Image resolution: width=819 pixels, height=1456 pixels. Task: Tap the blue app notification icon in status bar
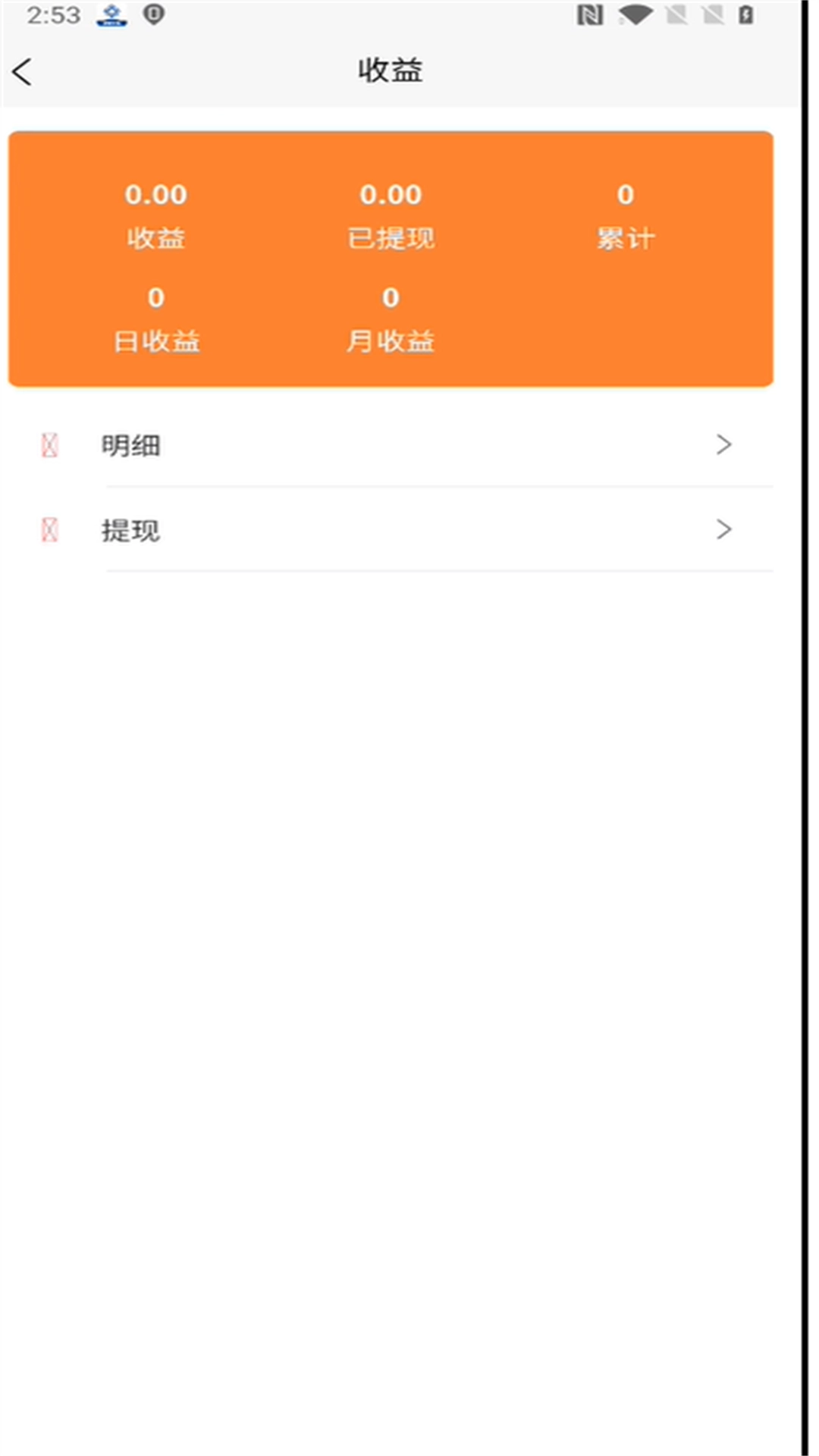click(111, 15)
